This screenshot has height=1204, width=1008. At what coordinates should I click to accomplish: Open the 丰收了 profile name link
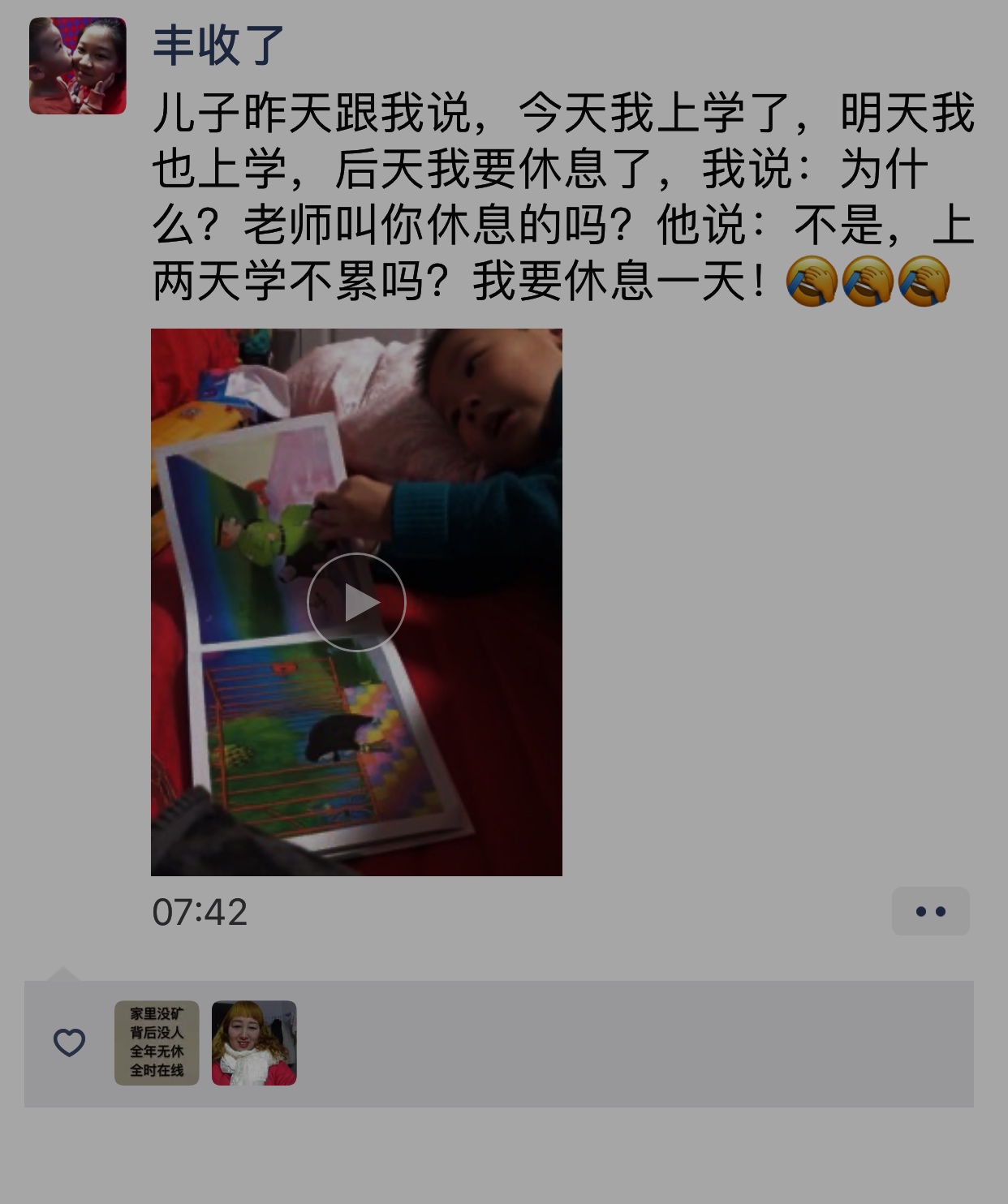(218, 45)
